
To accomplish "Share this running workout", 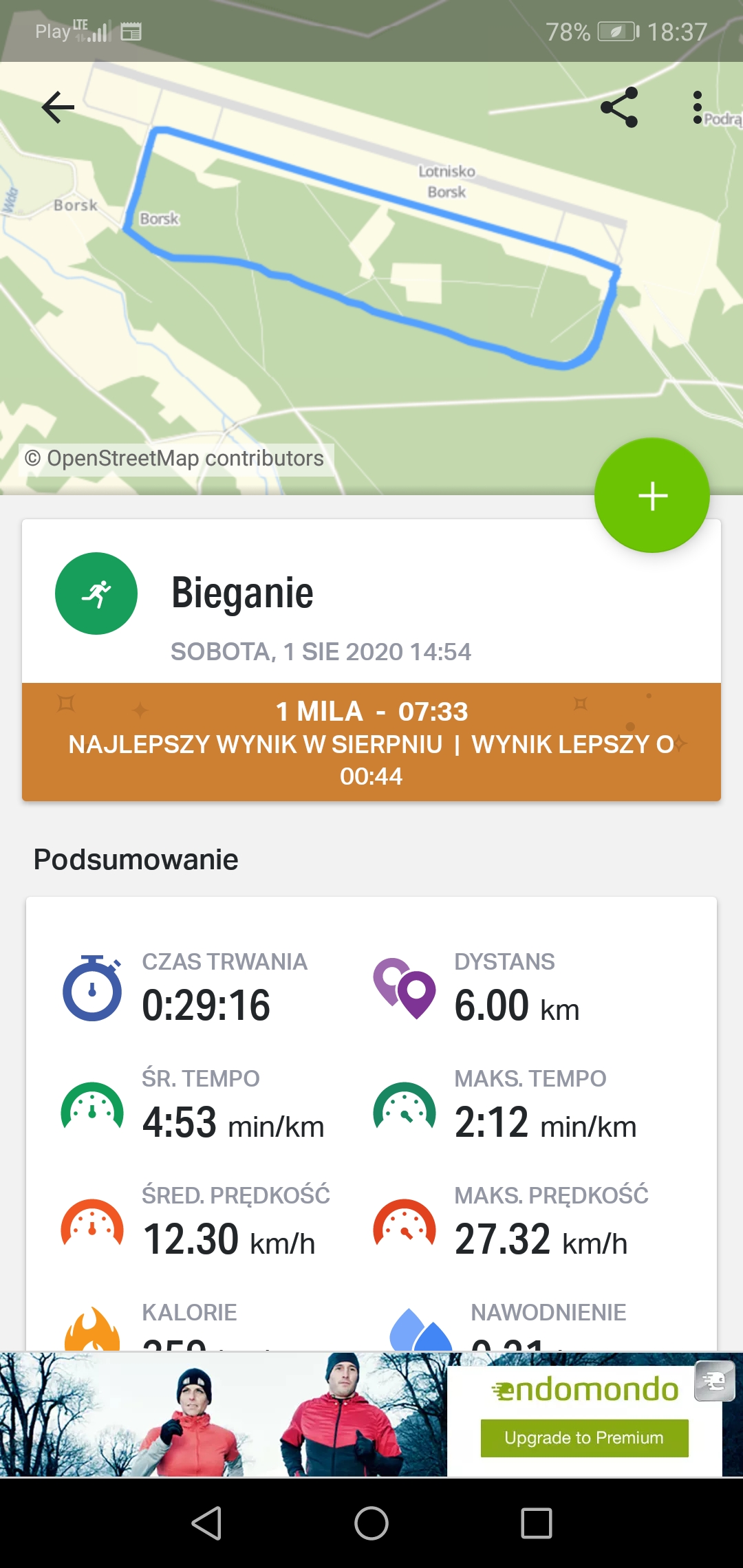I will 619,107.
